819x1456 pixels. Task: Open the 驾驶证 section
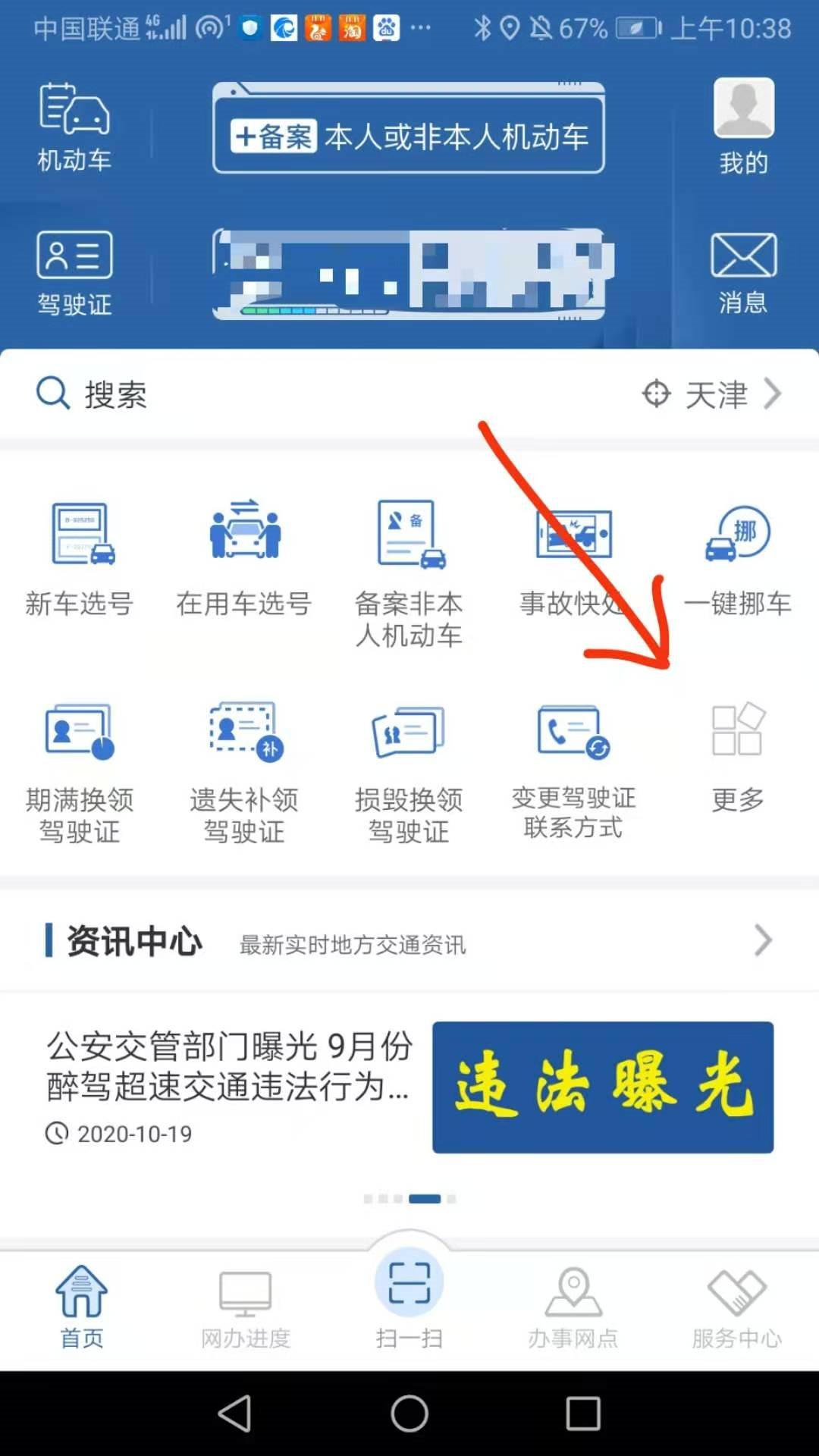coord(74,273)
